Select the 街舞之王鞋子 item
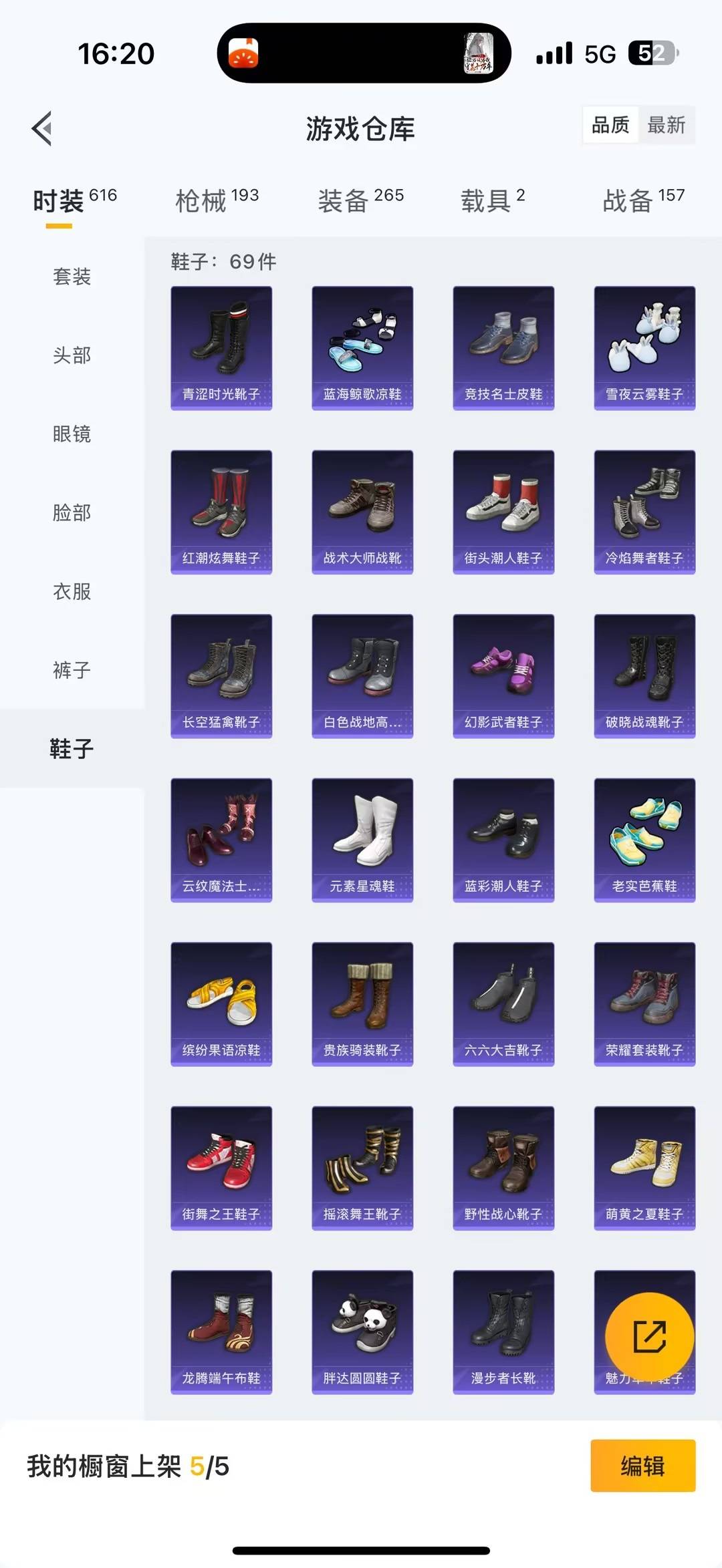 point(221,1169)
